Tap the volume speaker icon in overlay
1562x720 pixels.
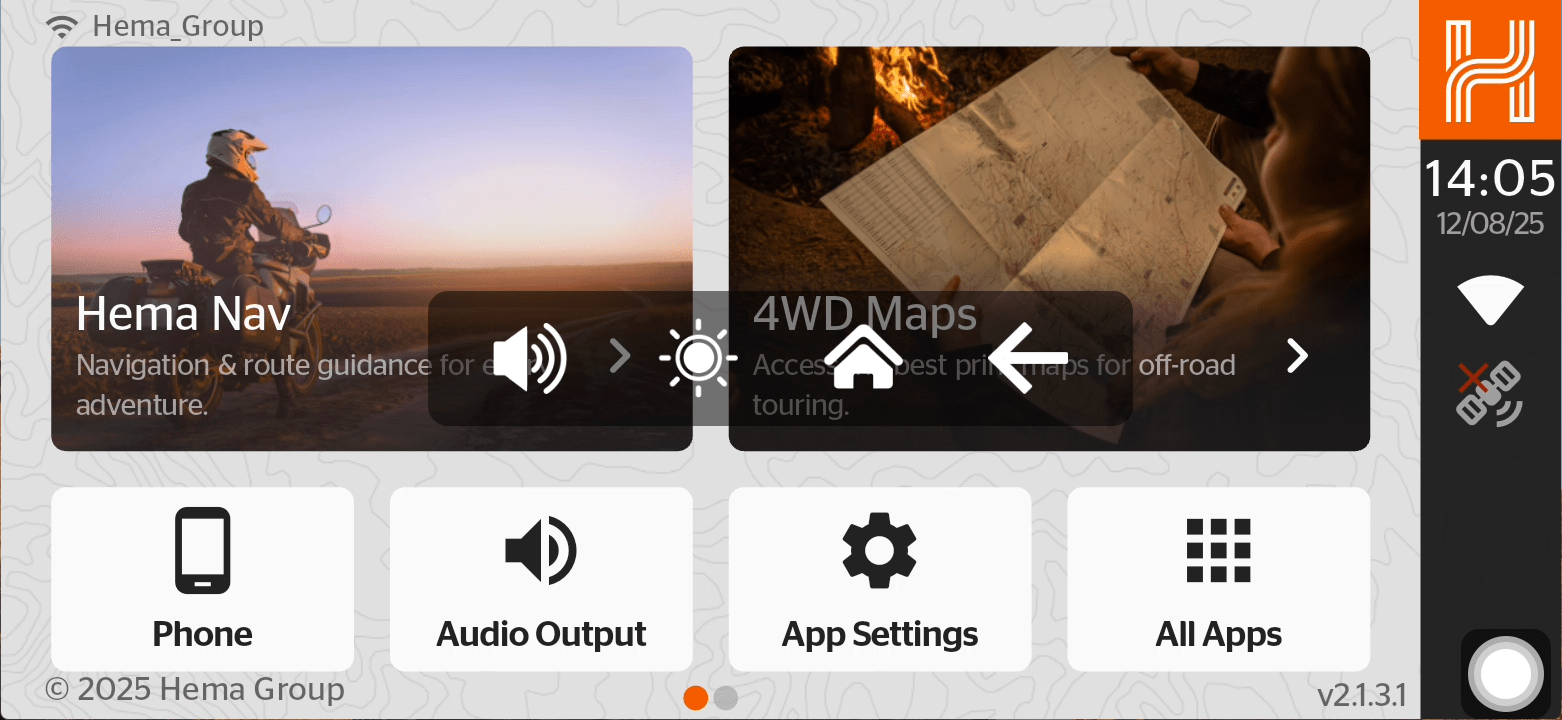pos(529,357)
